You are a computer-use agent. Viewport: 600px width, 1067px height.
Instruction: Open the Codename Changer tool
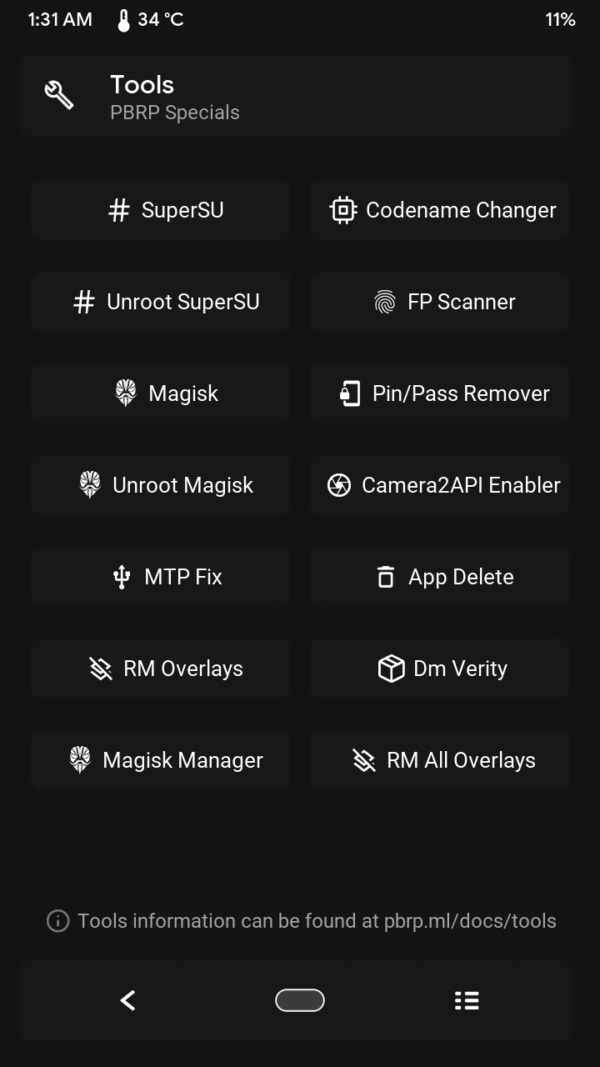pyautogui.click(x=439, y=210)
